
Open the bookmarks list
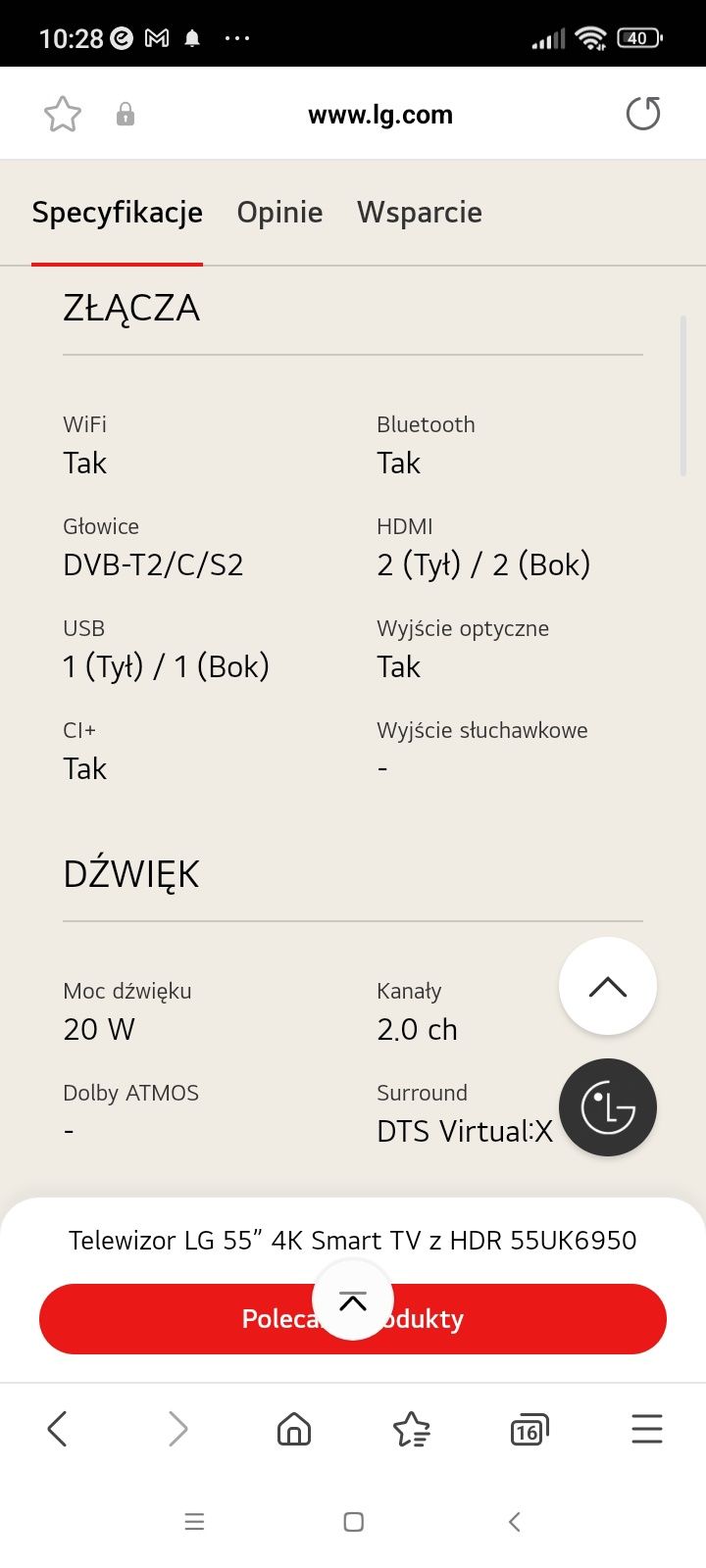point(411,1430)
